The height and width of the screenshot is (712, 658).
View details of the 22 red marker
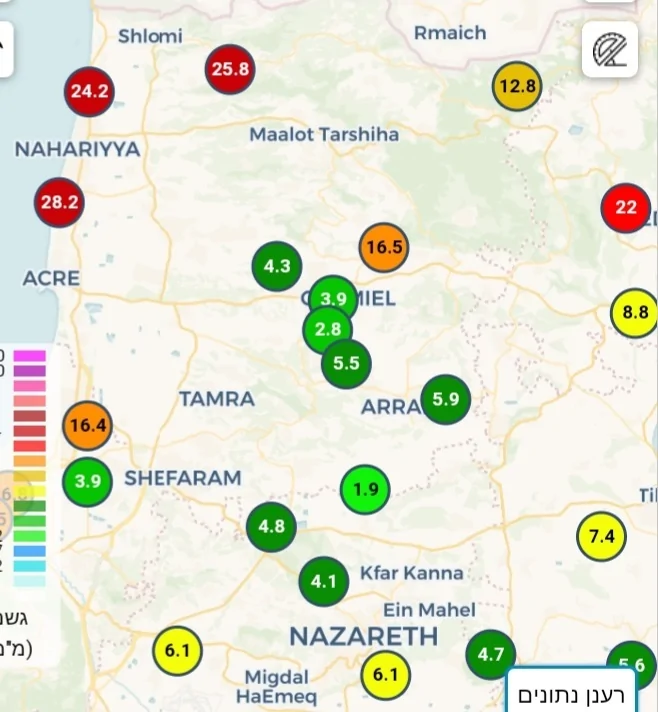coord(626,208)
